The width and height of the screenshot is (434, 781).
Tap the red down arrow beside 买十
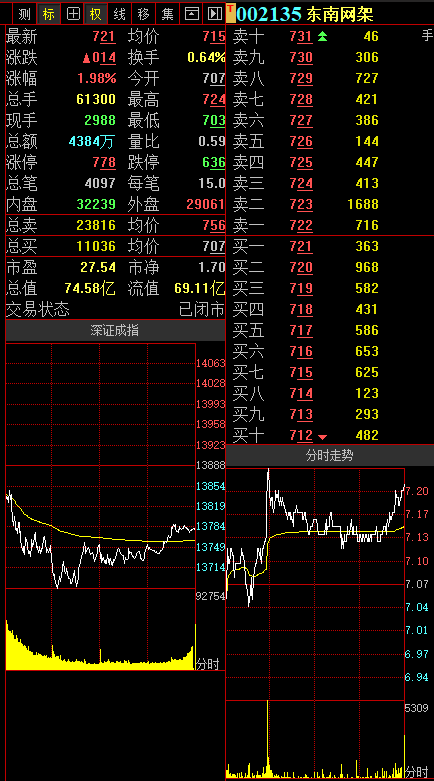tap(322, 437)
